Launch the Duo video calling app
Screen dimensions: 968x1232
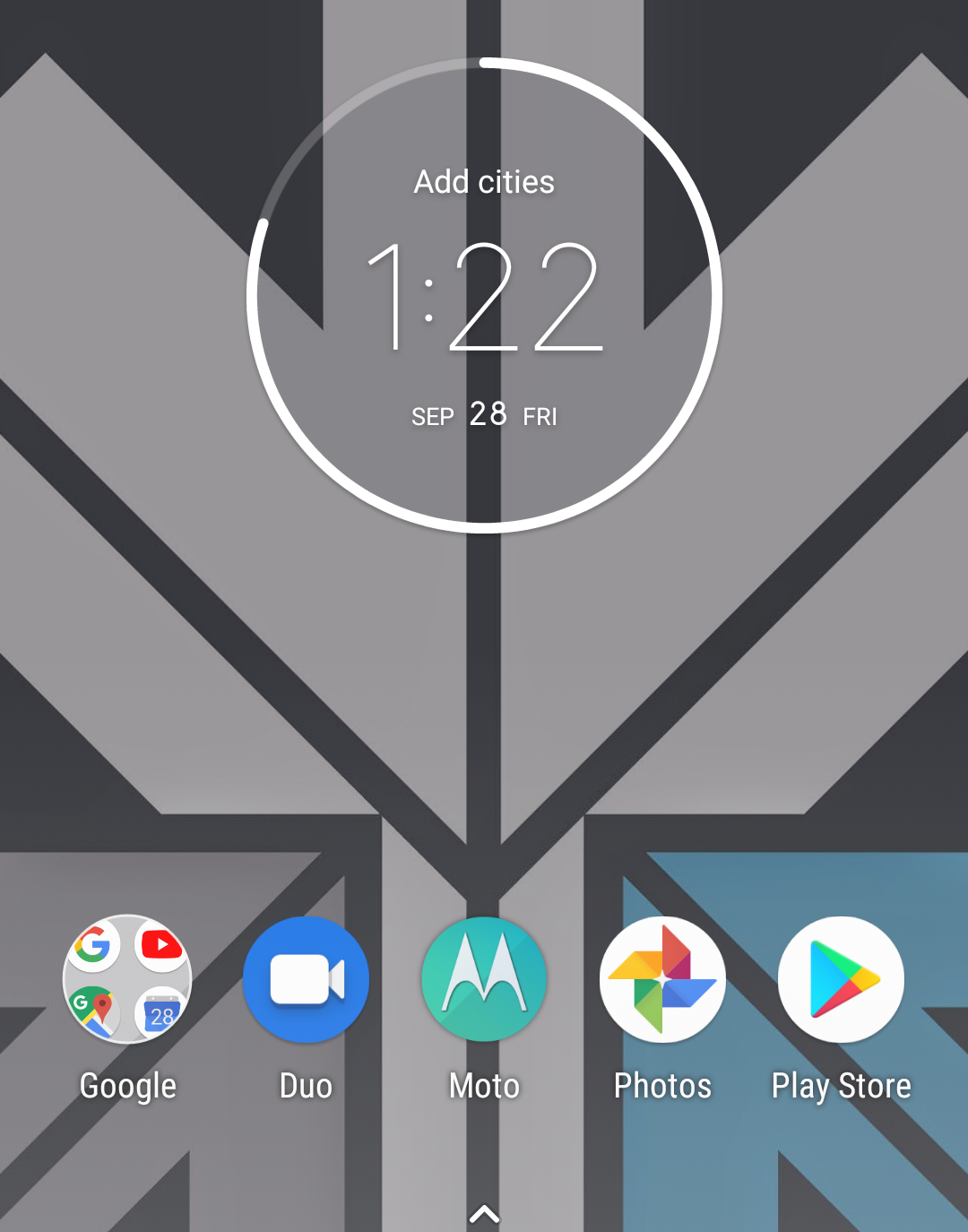[x=306, y=979]
